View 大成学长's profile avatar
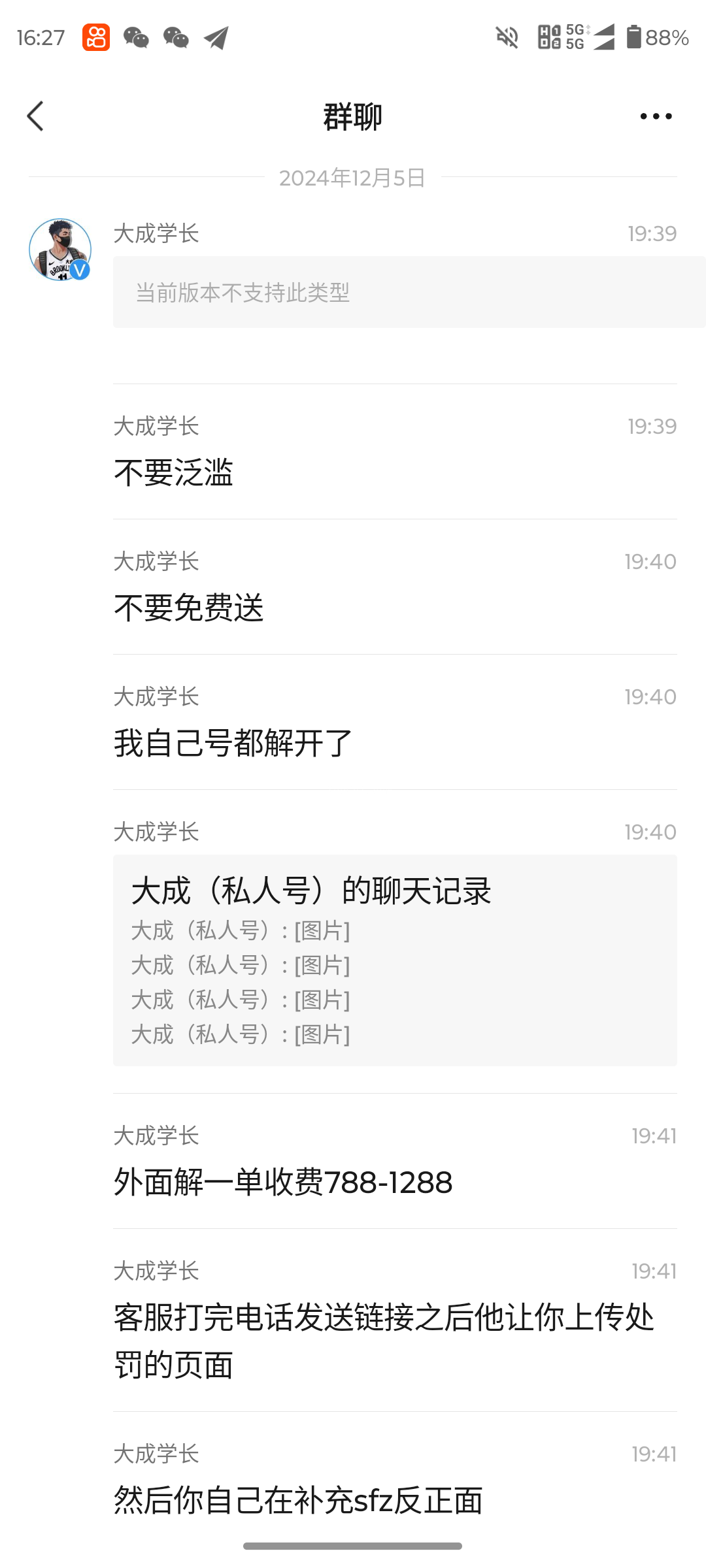 [59, 250]
